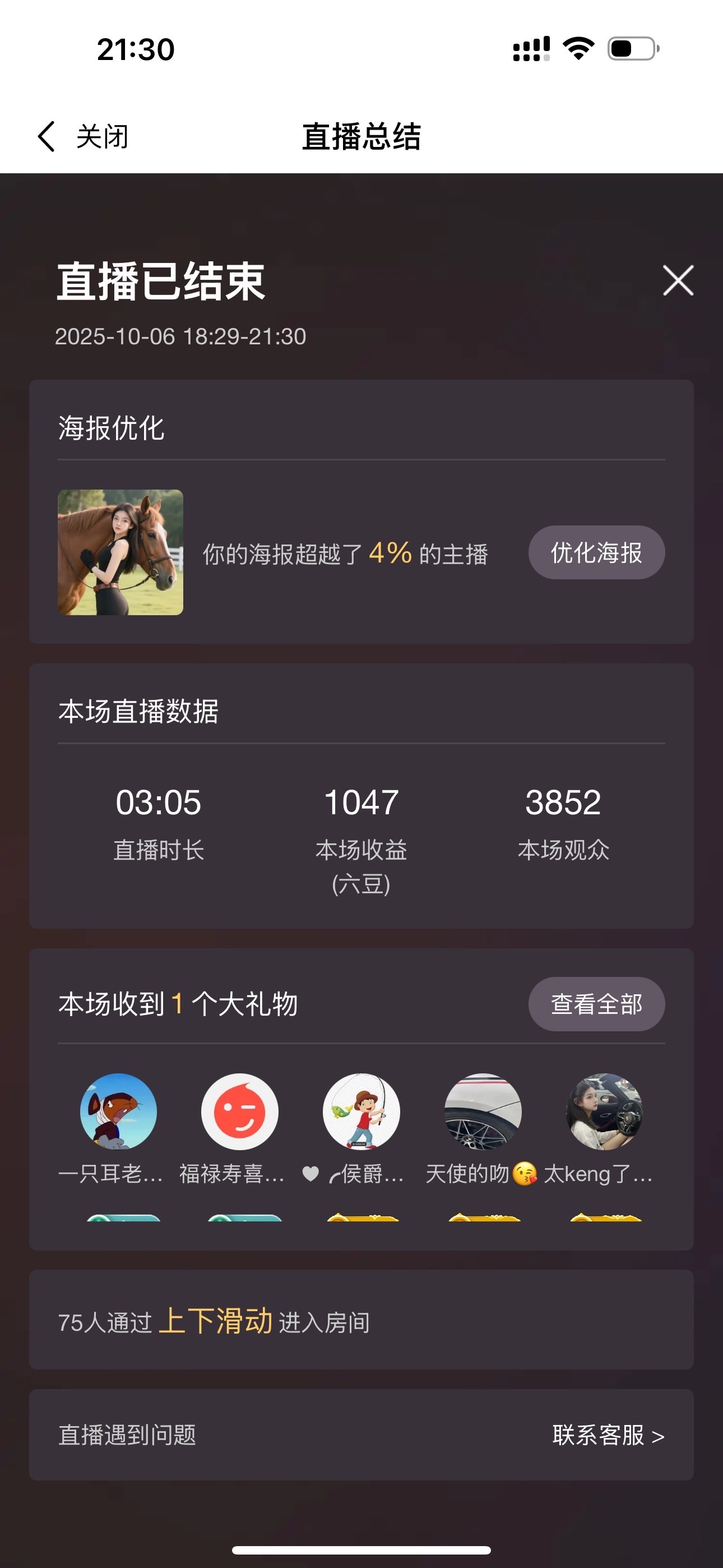723x1568 pixels.
Task: Open gift sender 一只耳老… avatar
Action: coord(119,1112)
